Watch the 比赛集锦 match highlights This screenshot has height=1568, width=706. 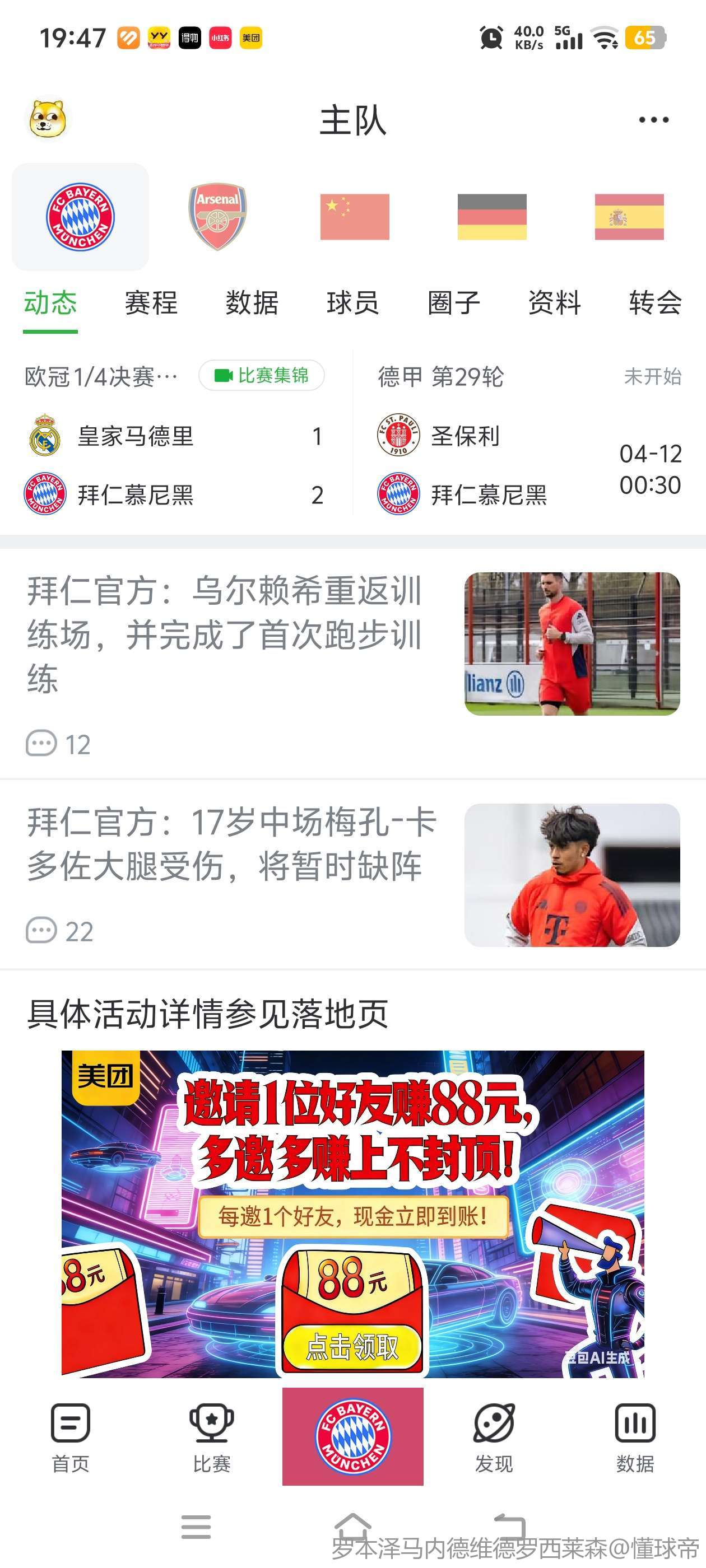pyautogui.click(x=261, y=376)
